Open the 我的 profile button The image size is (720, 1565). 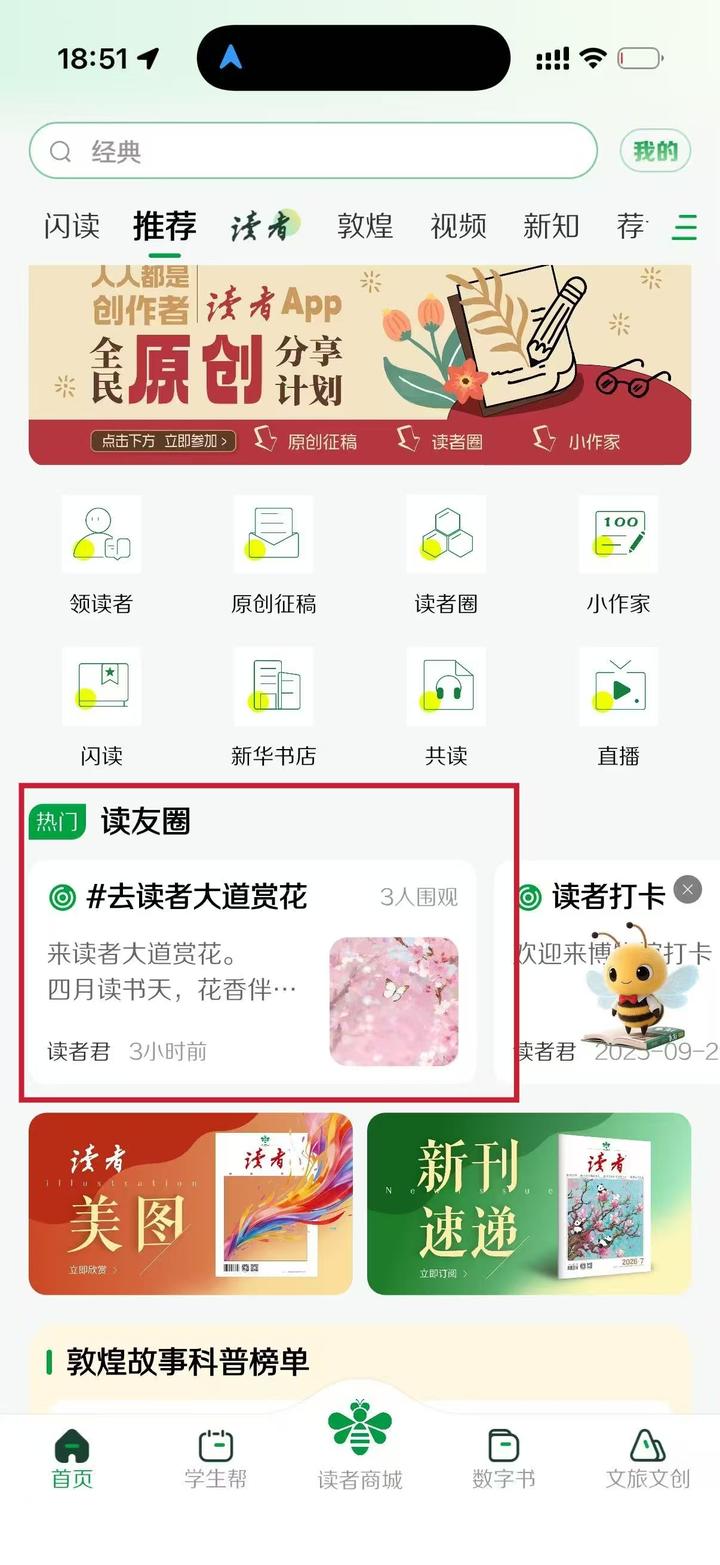(655, 151)
